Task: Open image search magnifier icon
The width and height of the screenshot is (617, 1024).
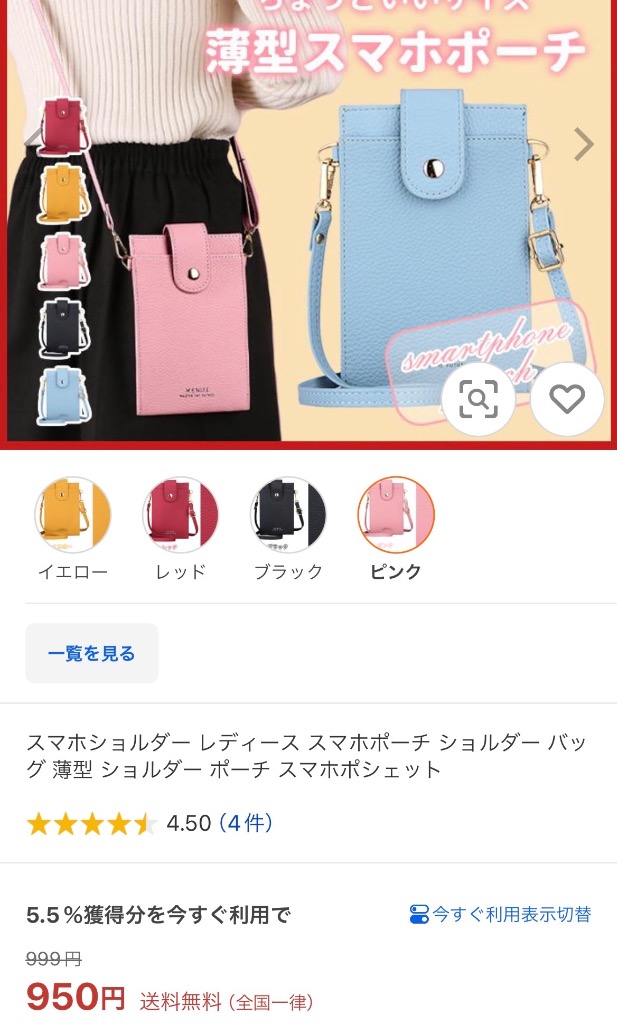Action: click(x=479, y=398)
